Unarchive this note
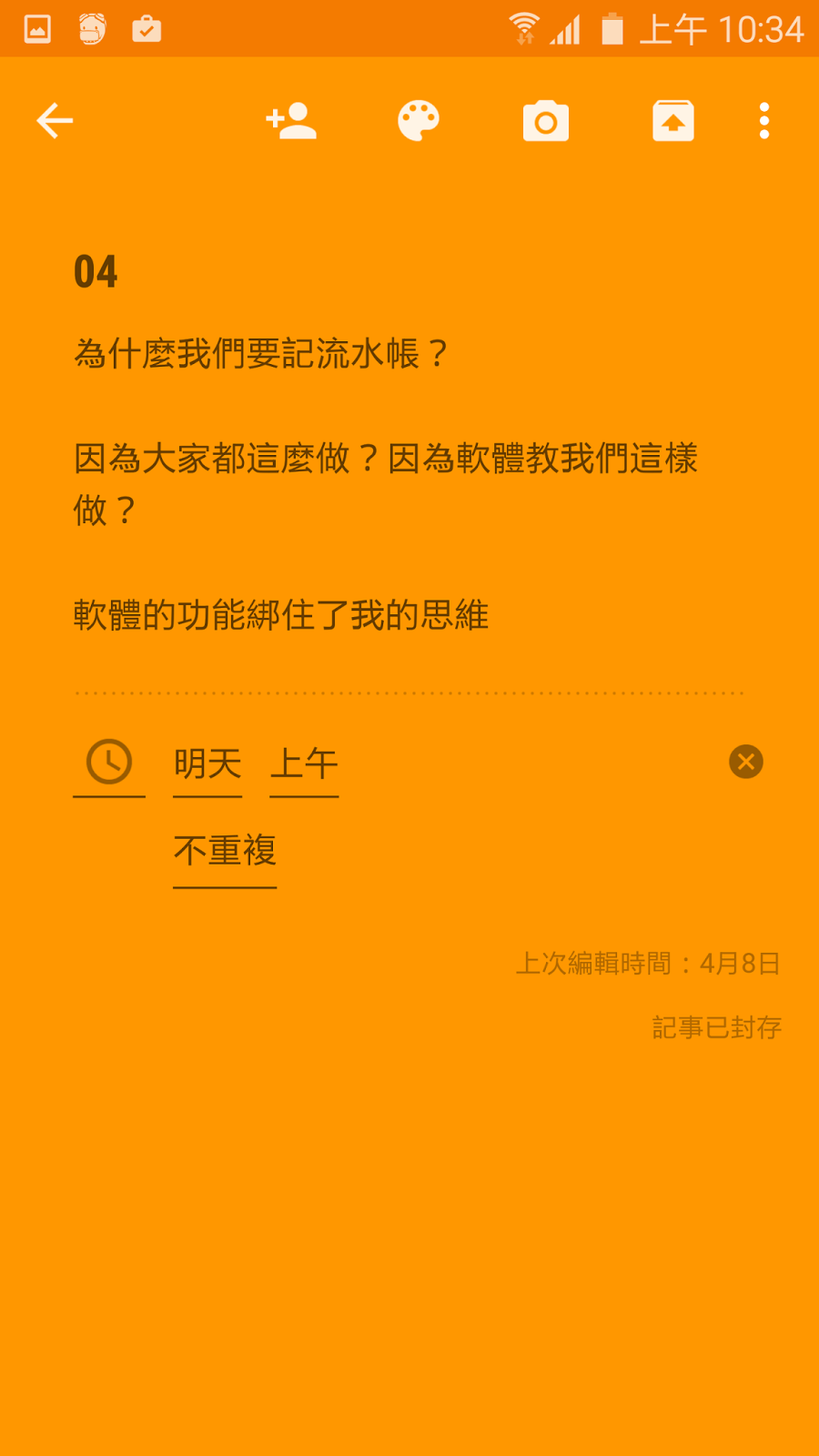This screenshot has height=1456, width=819. pos(673,120)
